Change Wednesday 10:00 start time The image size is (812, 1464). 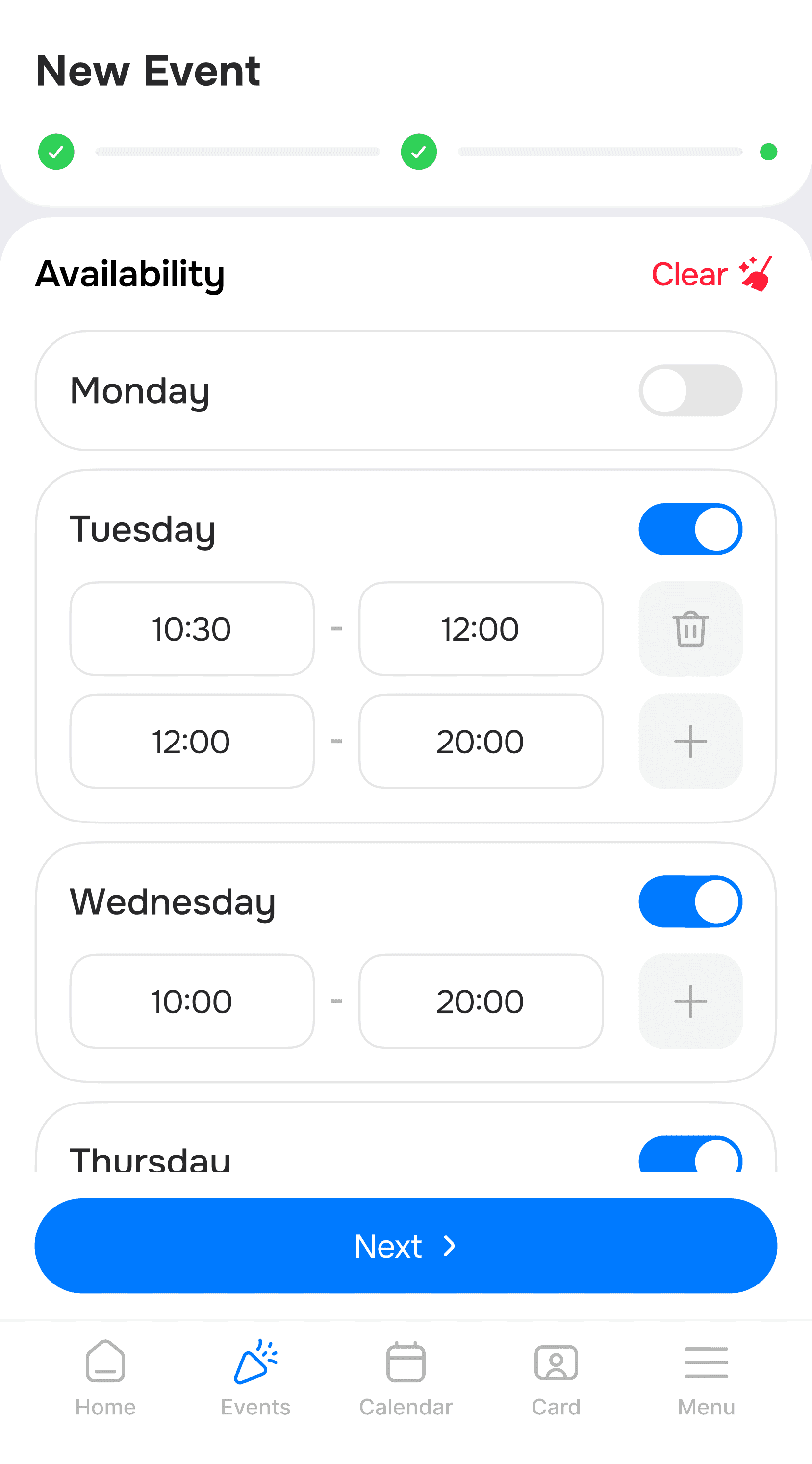(x=192, y=1001)
